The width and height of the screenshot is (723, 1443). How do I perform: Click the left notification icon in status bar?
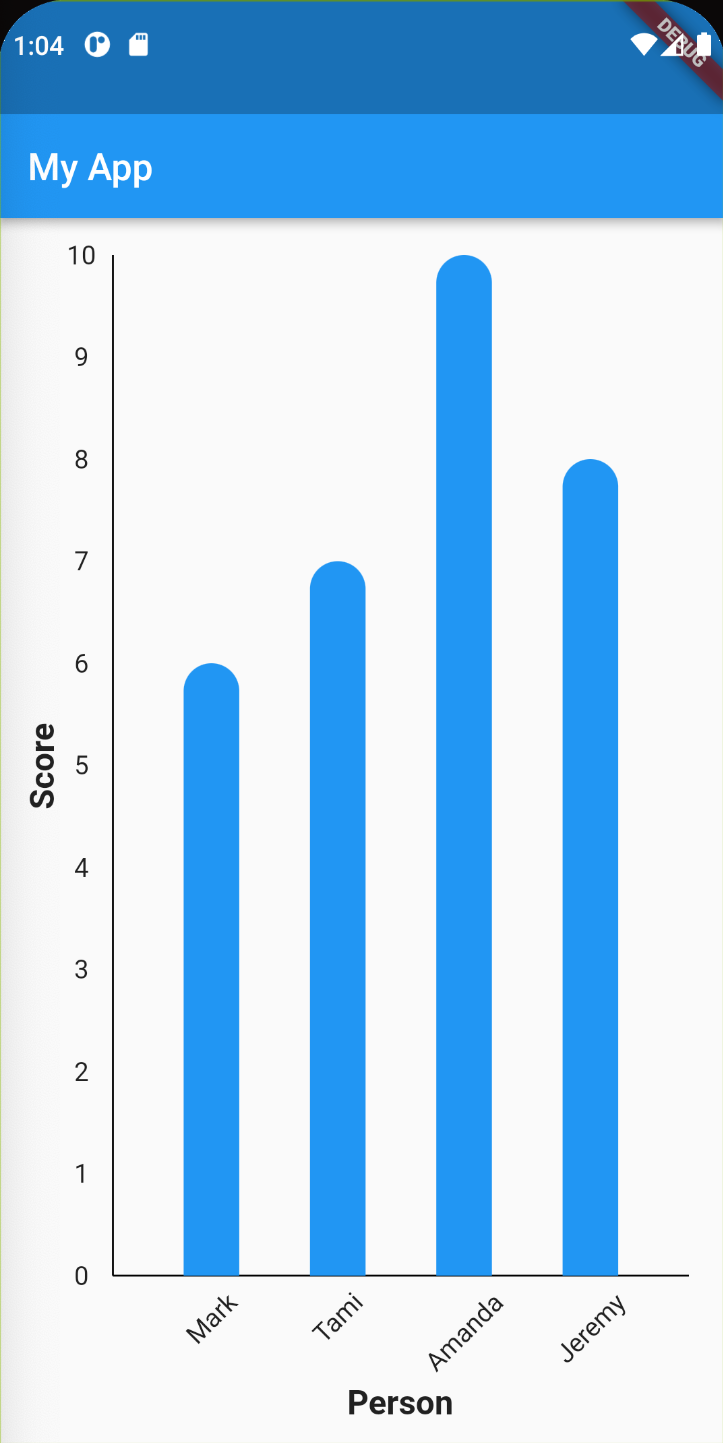pyautogui.click(x=96, y=45)
